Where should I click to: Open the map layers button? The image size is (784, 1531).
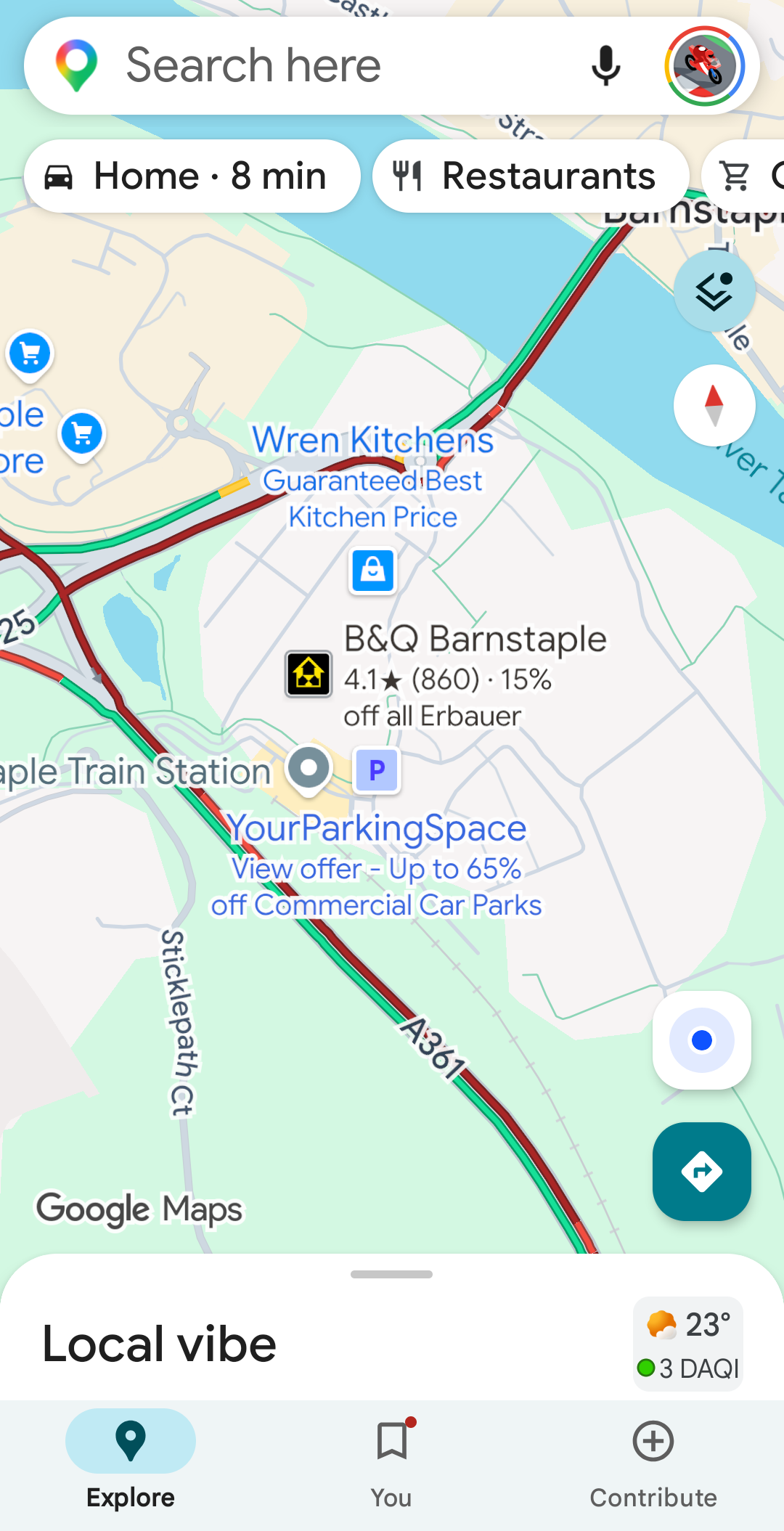pyautogui.click(x=714, y=291)
